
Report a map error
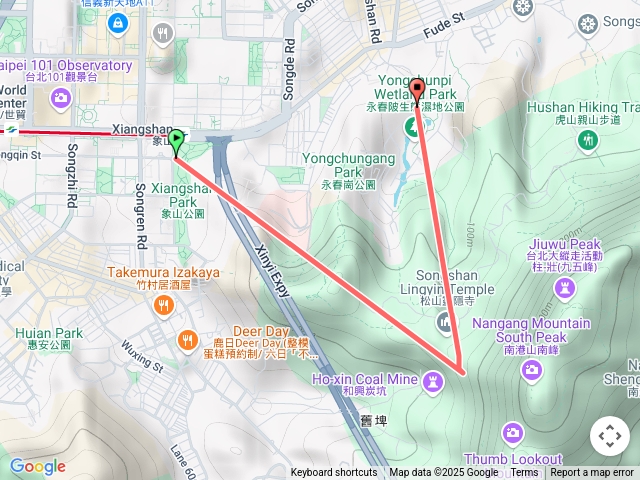point(592,473)
